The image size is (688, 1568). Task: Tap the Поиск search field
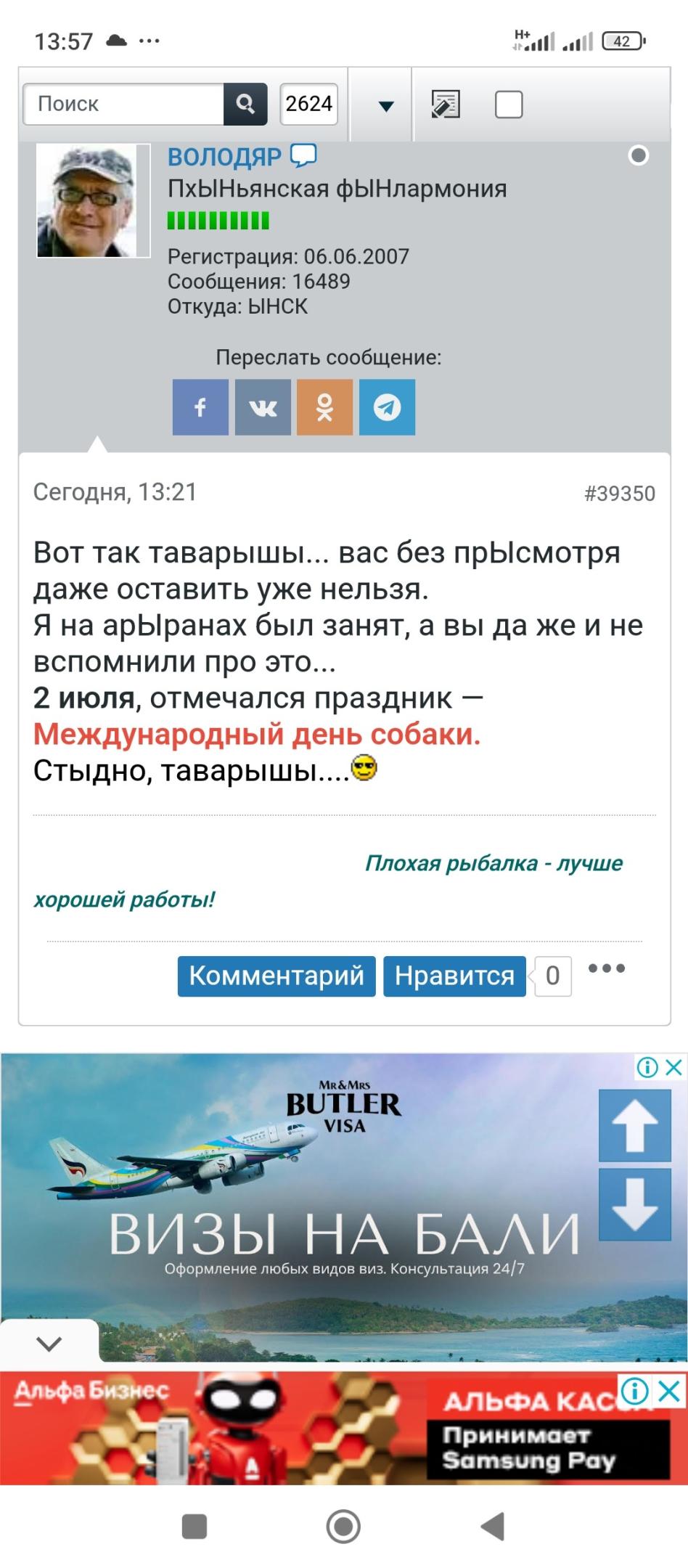tap(123, 104)
